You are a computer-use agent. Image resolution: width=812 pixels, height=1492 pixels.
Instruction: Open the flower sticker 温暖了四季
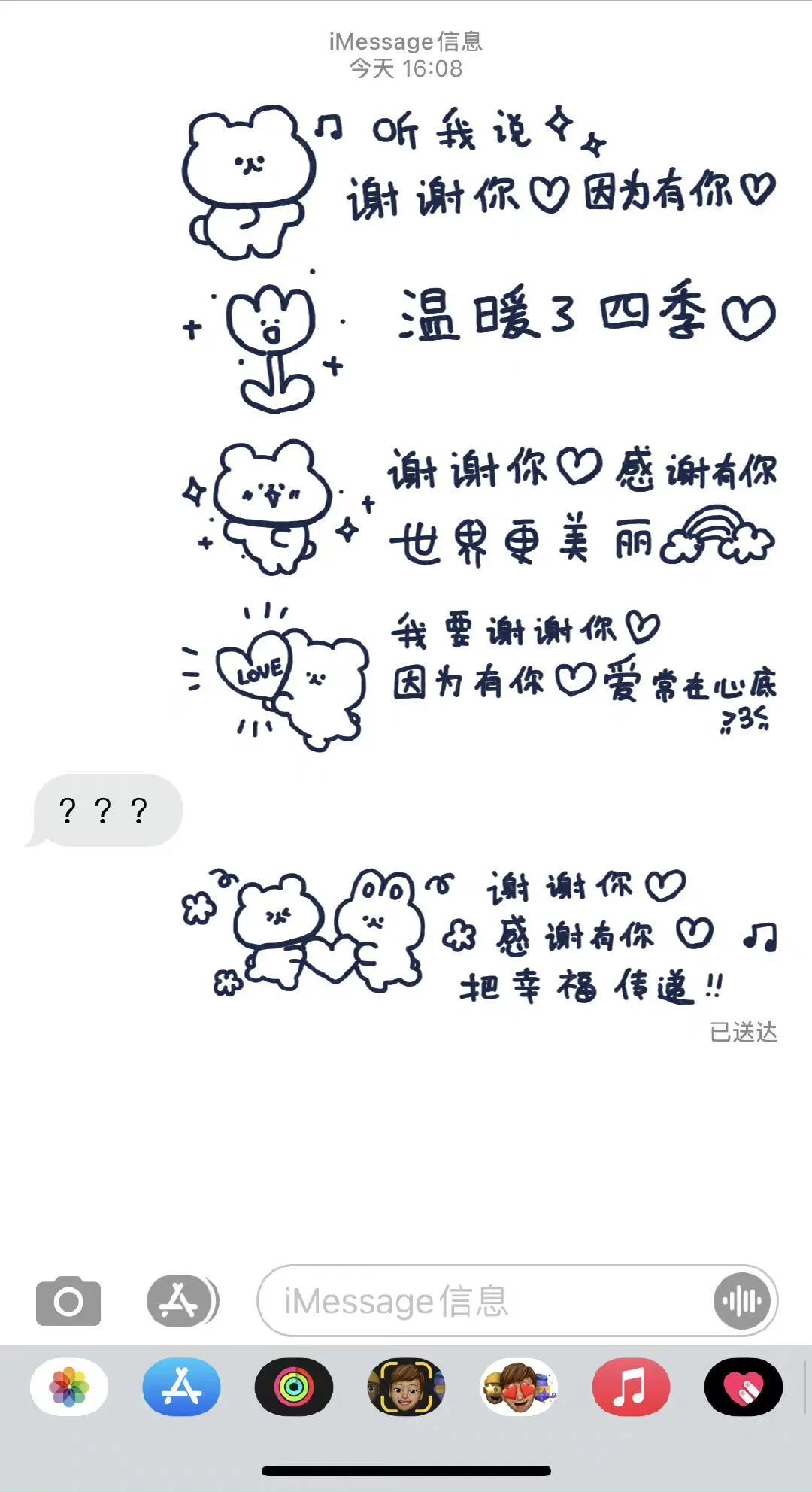coord(480,340)
